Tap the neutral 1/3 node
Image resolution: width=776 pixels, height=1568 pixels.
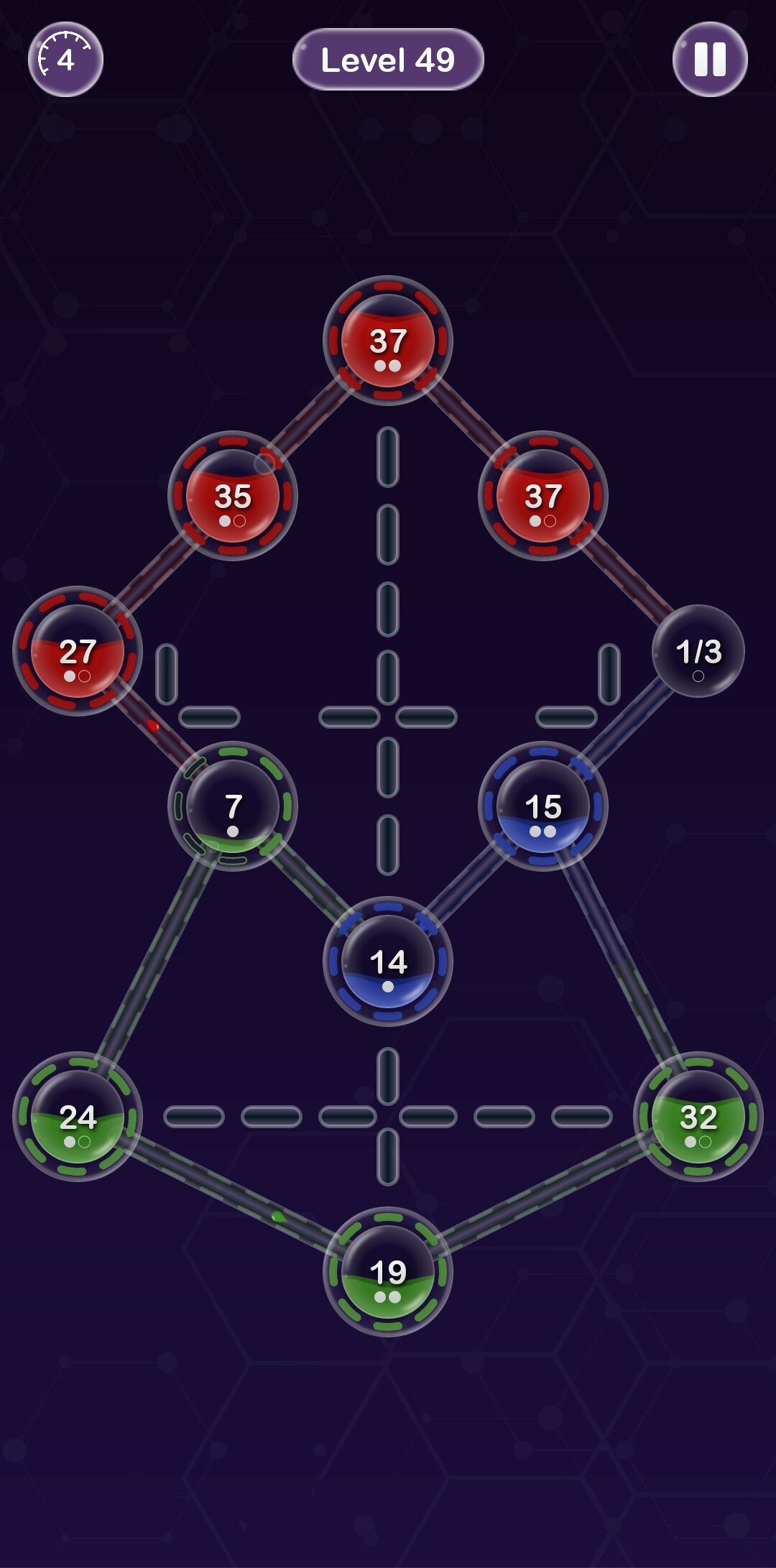(x=698, y=651)
